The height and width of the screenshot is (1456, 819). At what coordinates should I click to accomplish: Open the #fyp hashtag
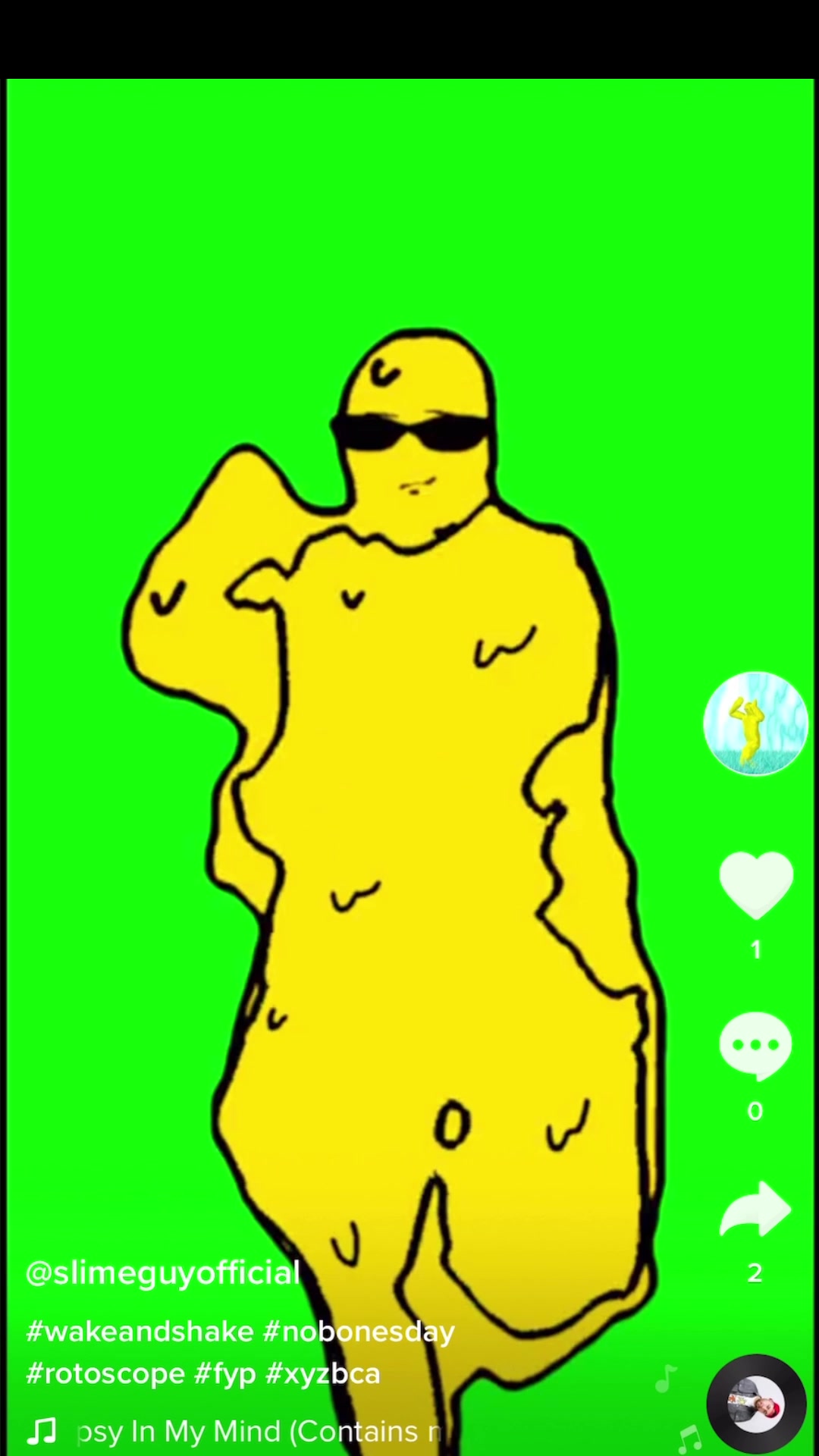click(x=225, y=1374)
